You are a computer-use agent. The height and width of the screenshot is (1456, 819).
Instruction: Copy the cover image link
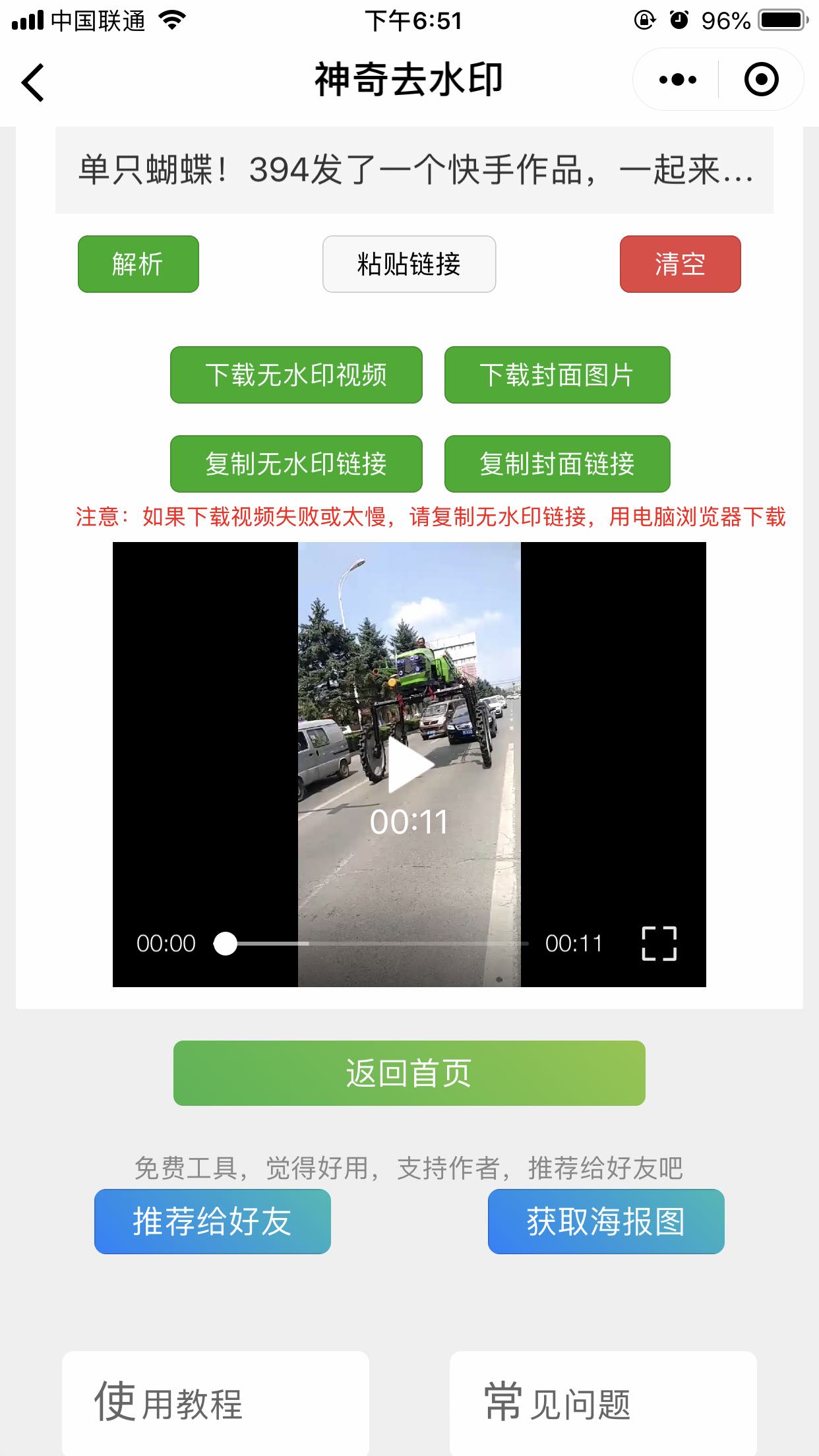click(x=557, y=465)
